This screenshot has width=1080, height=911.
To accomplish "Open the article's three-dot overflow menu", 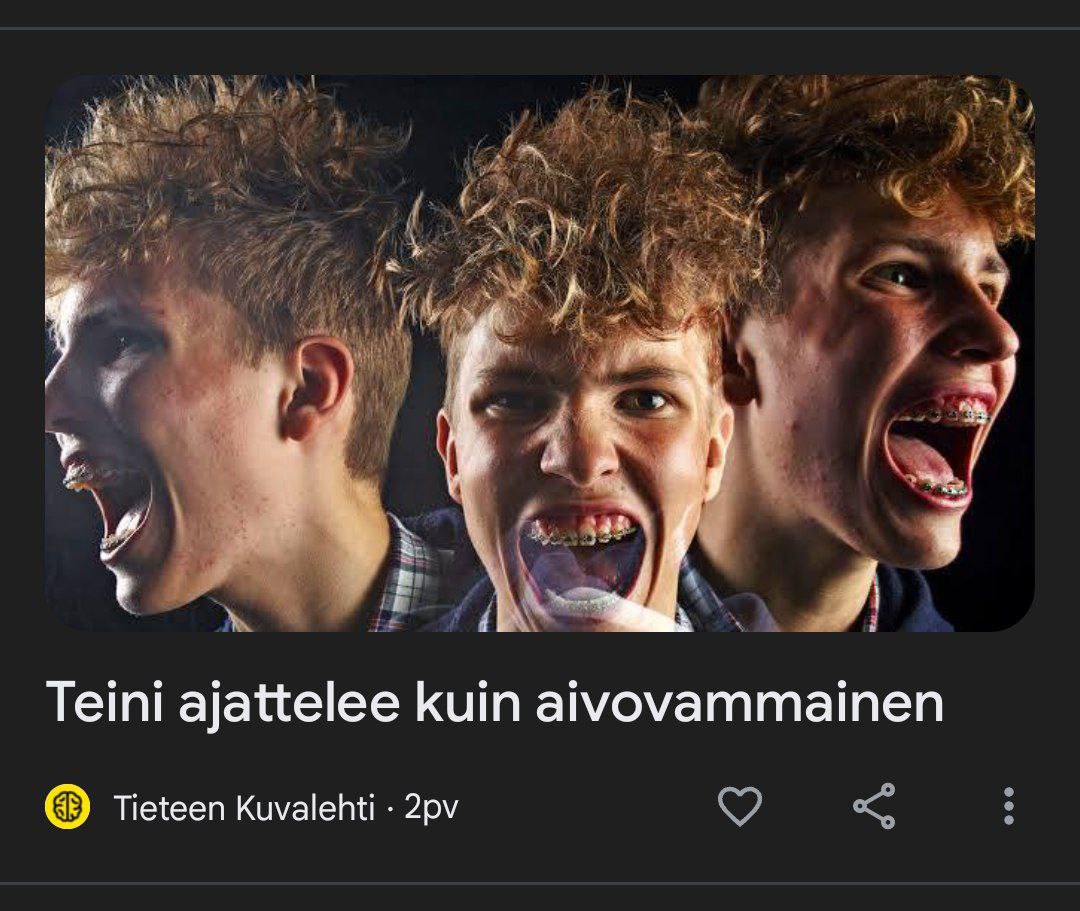I will pyautogui.click(x=1008, y=806).
